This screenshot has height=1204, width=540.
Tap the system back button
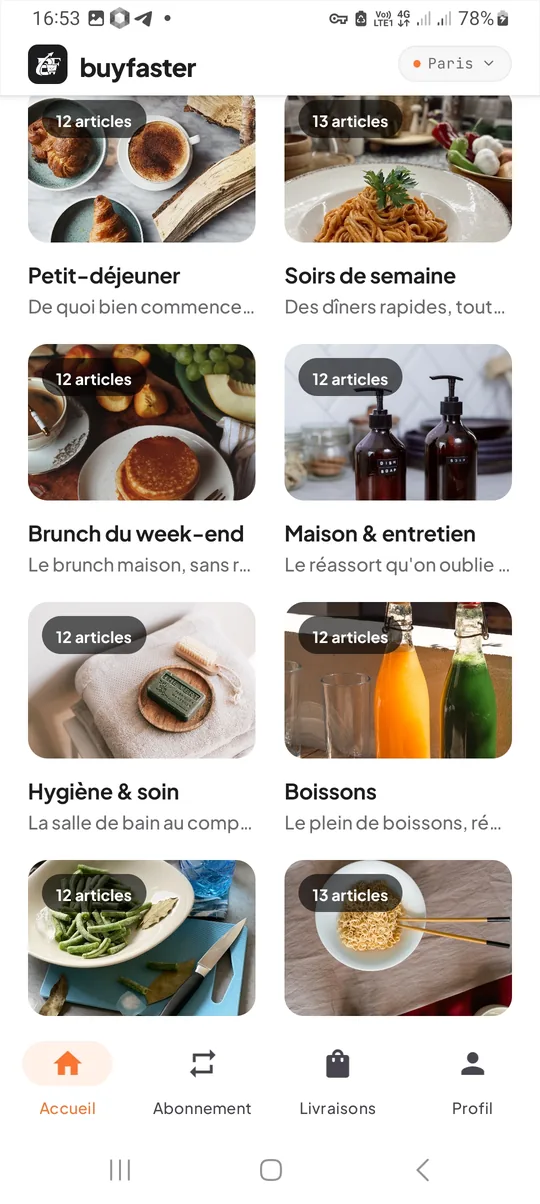point(422,1169)
